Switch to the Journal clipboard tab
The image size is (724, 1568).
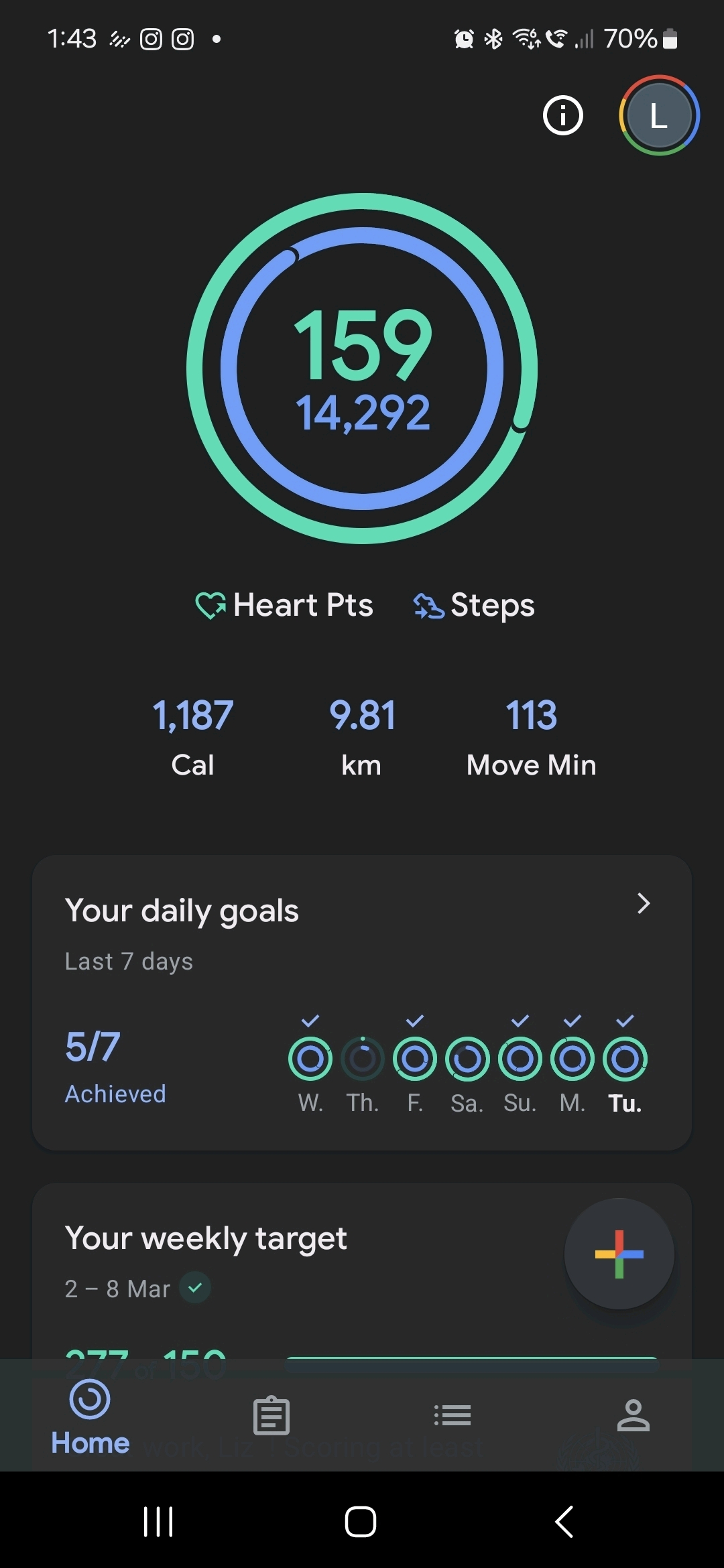[271, 1416]
